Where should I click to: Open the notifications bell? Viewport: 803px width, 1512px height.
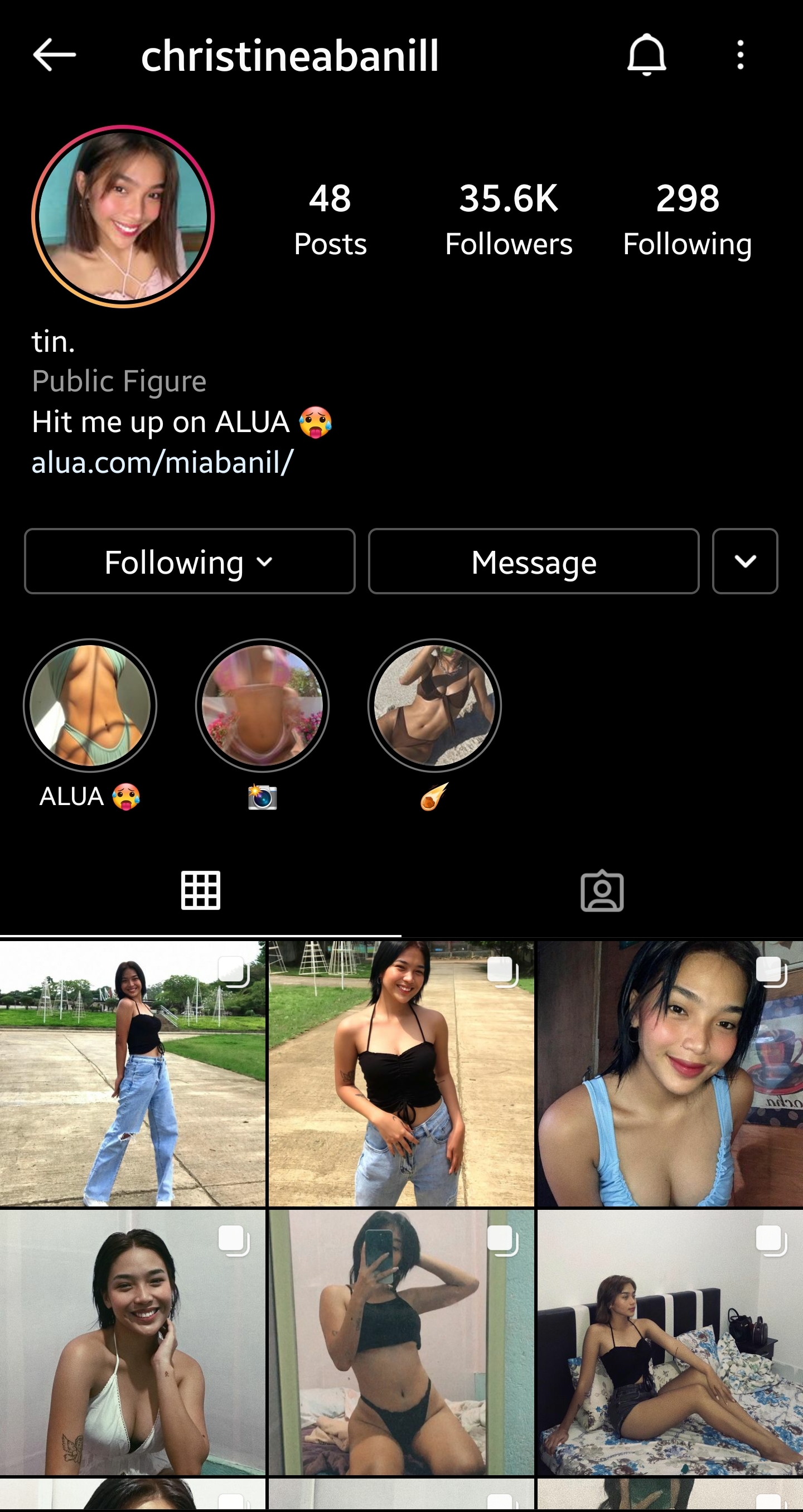click(x=646, y=55)
